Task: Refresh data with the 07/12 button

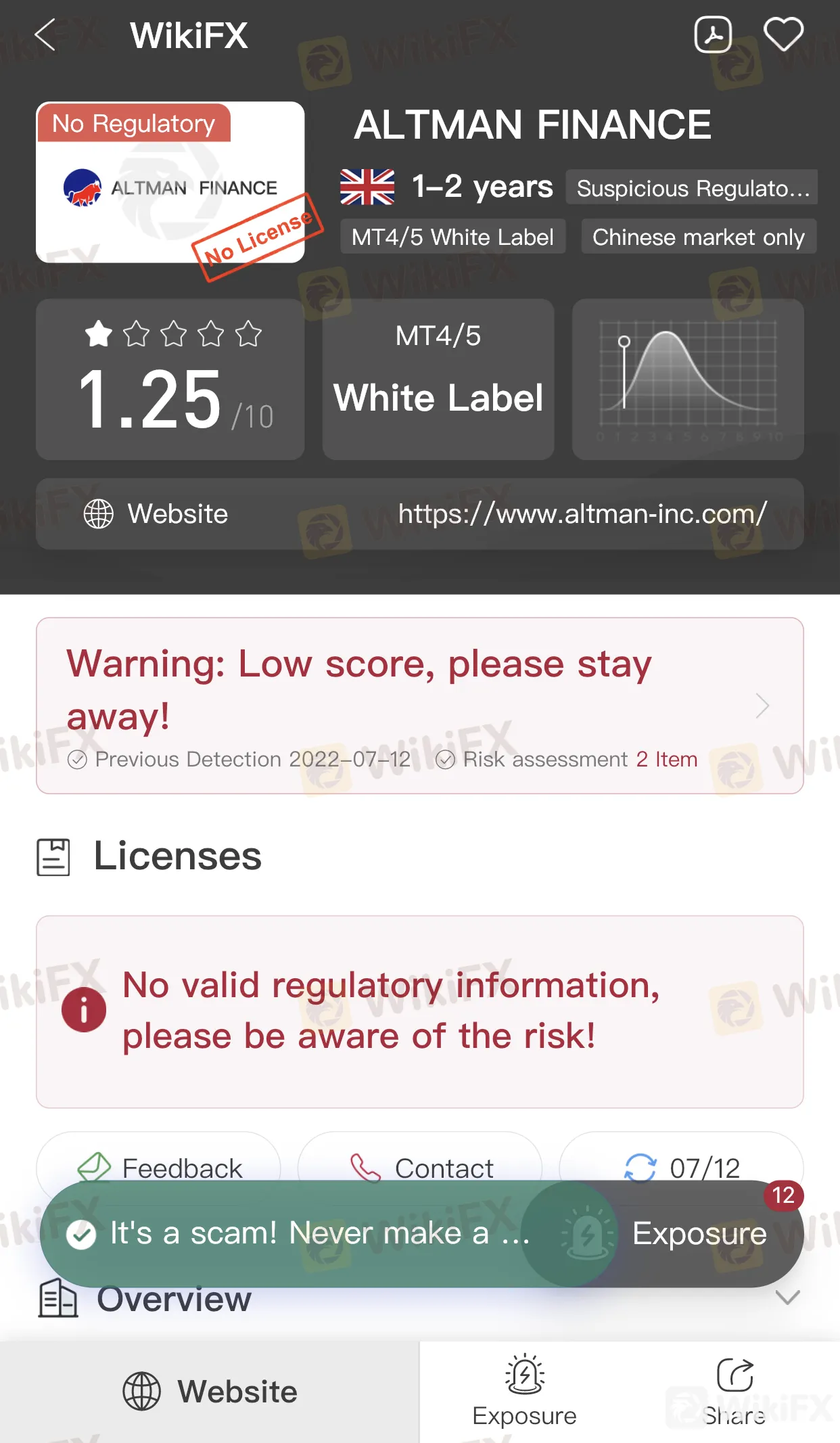Action: point(682,1161)
